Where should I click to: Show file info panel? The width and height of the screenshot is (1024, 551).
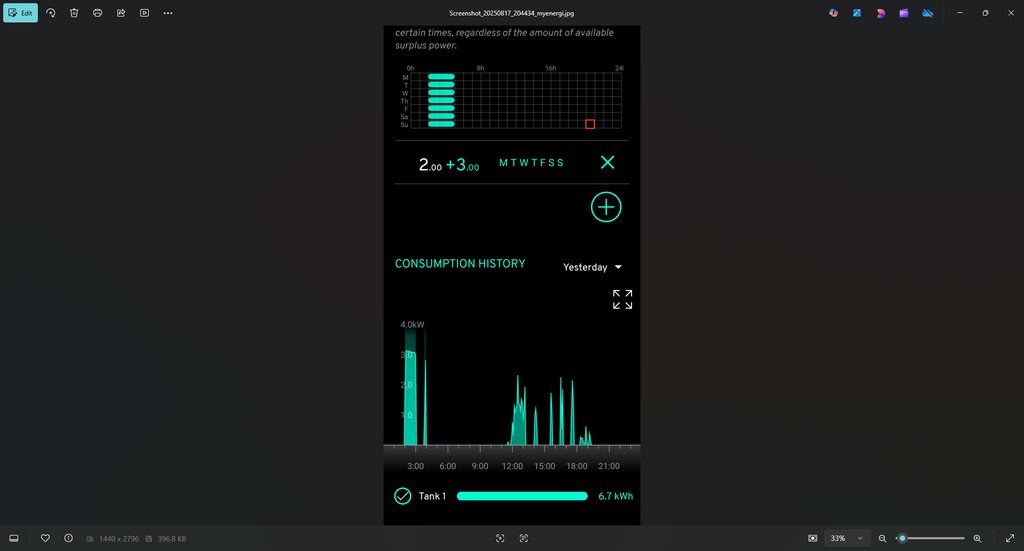[68, 538]
